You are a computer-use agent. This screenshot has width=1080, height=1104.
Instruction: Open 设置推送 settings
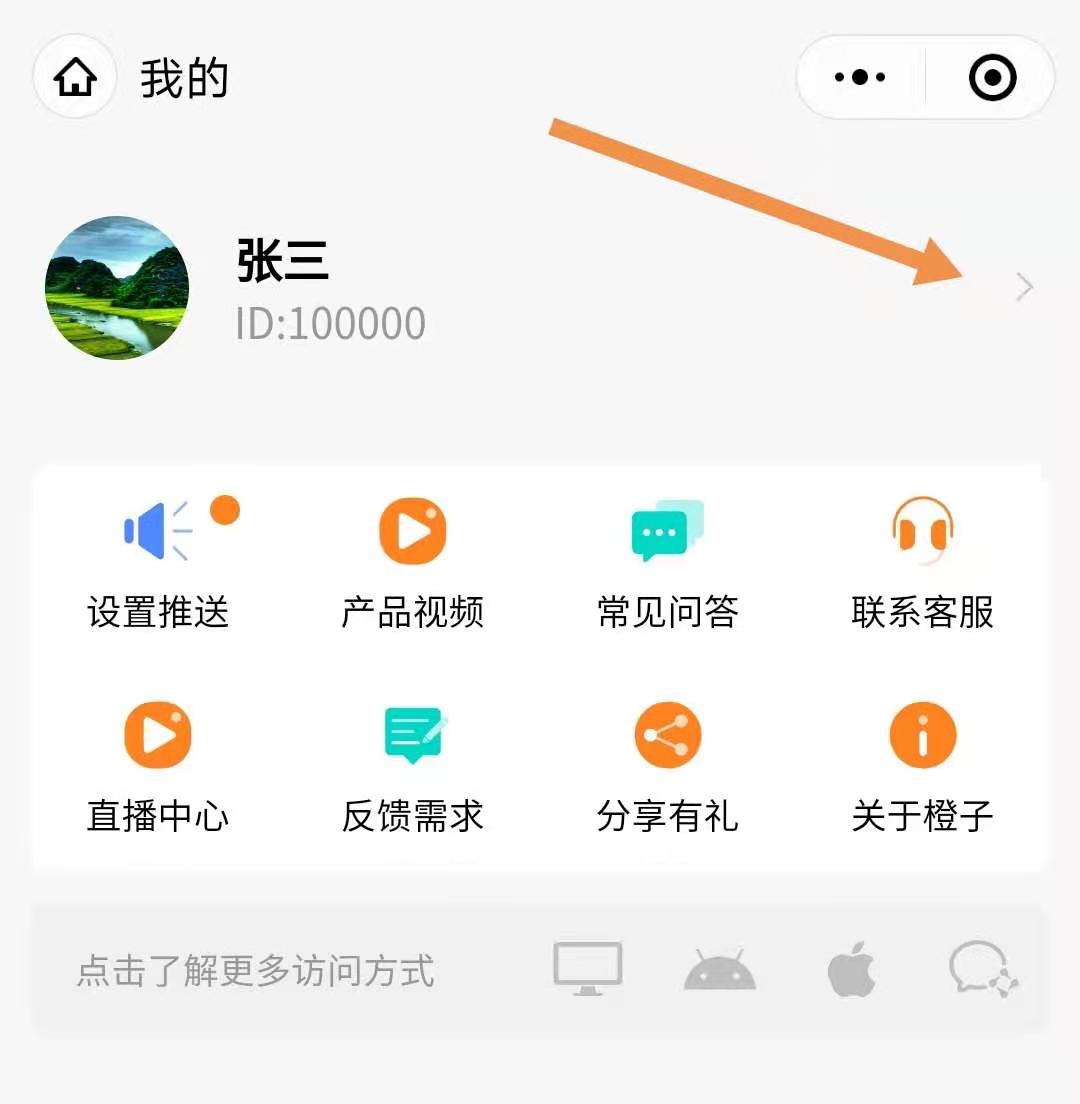click(x=158, y=563)
